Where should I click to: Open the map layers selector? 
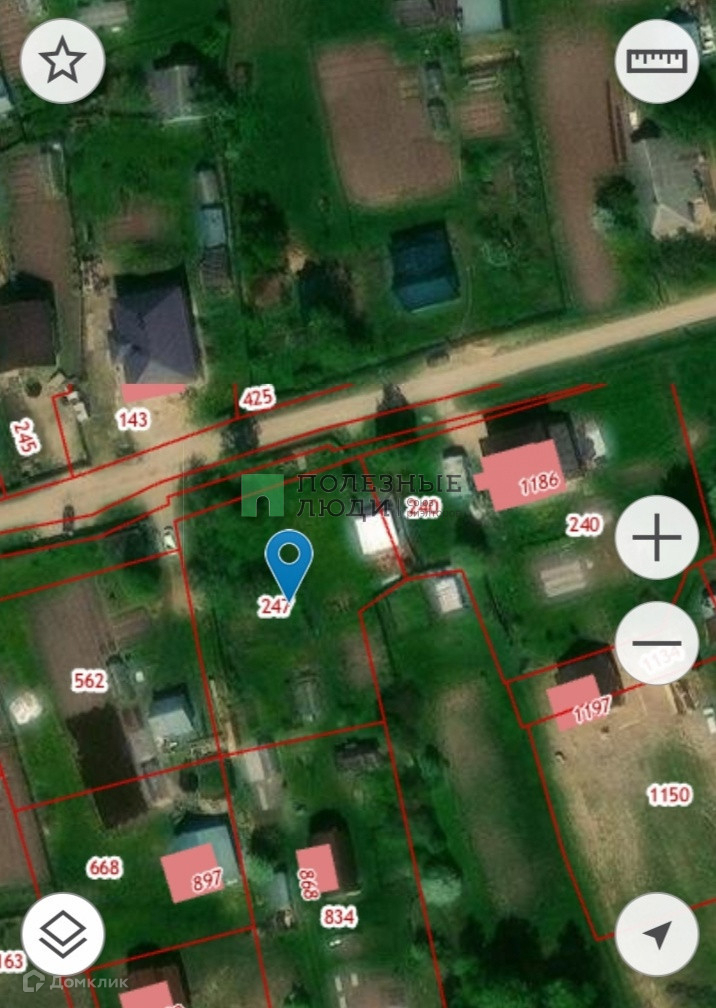click(x=63, y=934)
